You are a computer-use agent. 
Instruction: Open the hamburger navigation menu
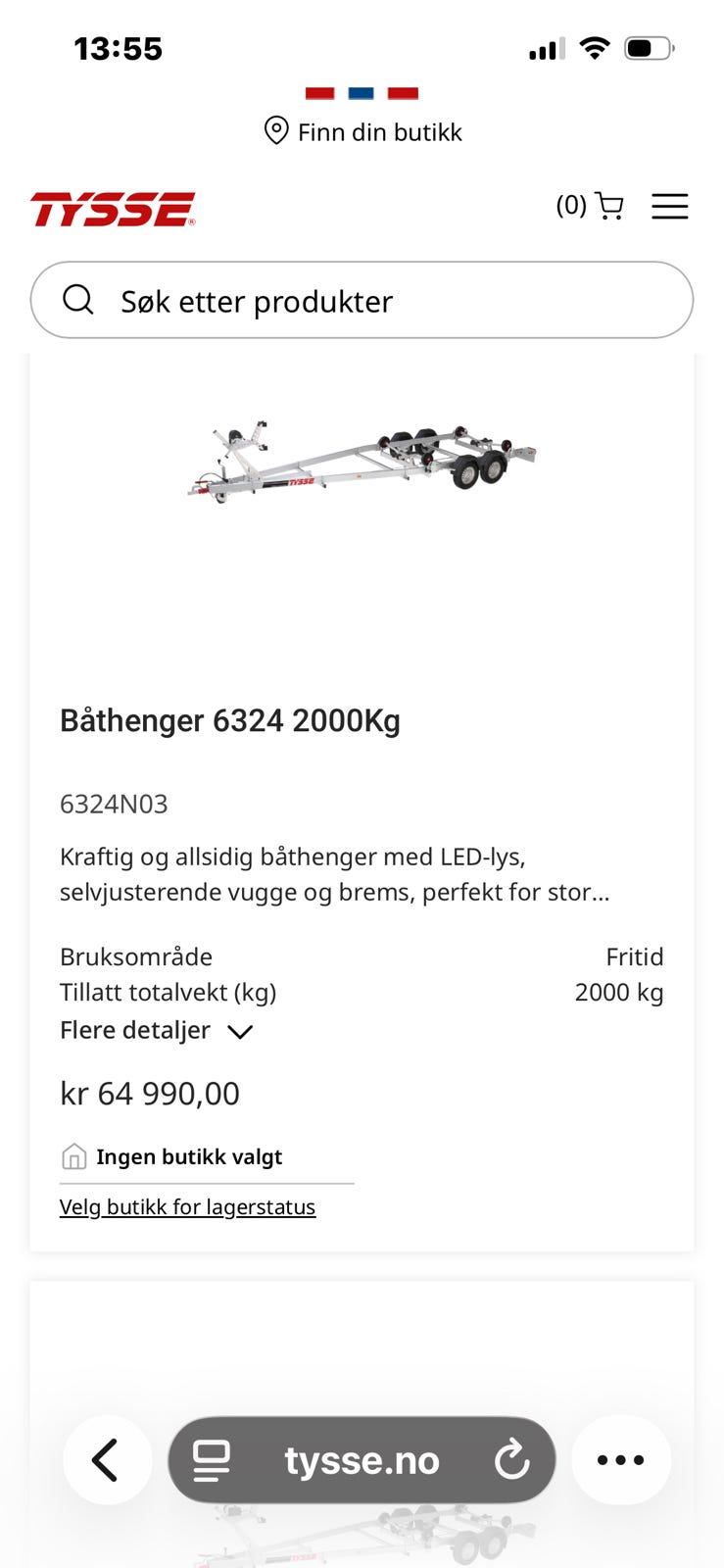pyautogui.click(x=670, y=207)
